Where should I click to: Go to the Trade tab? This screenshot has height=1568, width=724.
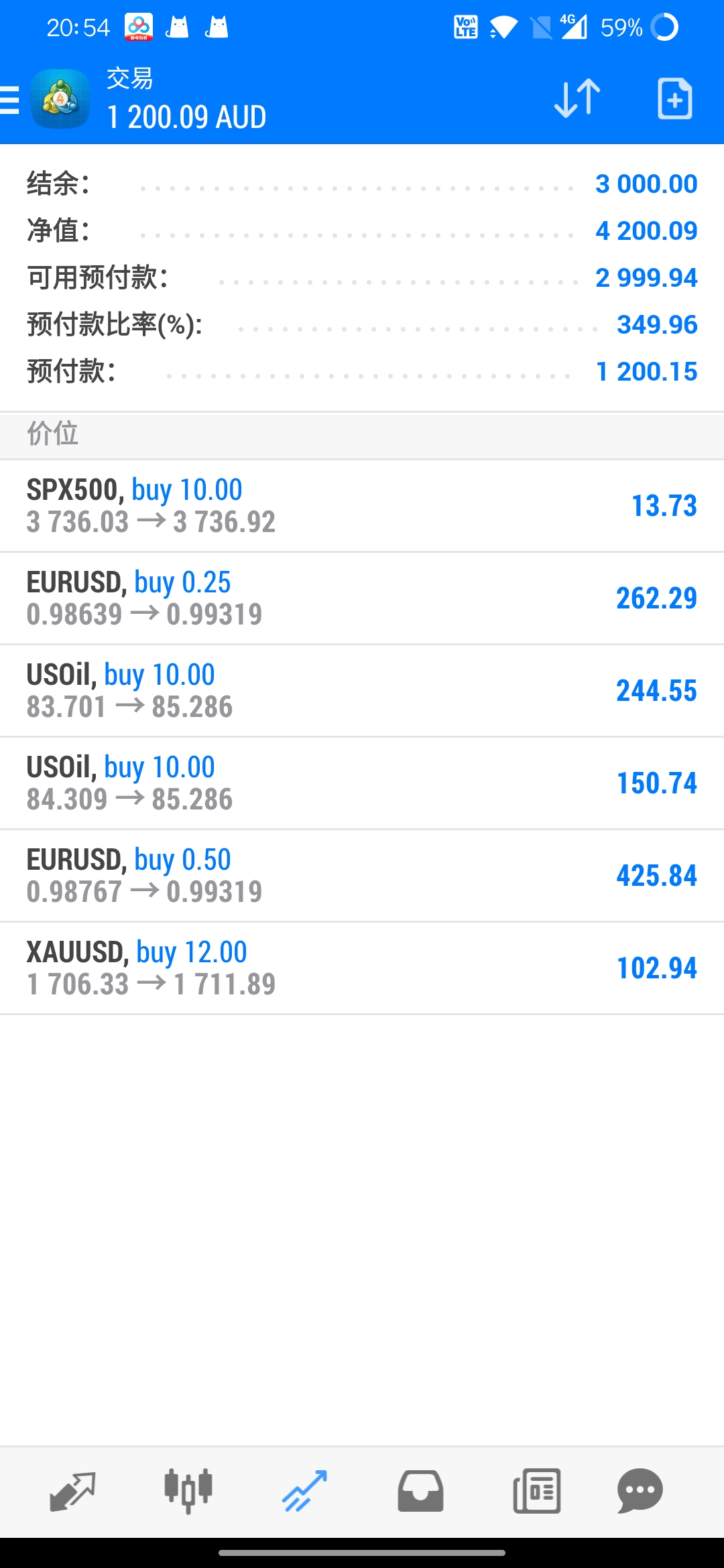point(304,1491)
